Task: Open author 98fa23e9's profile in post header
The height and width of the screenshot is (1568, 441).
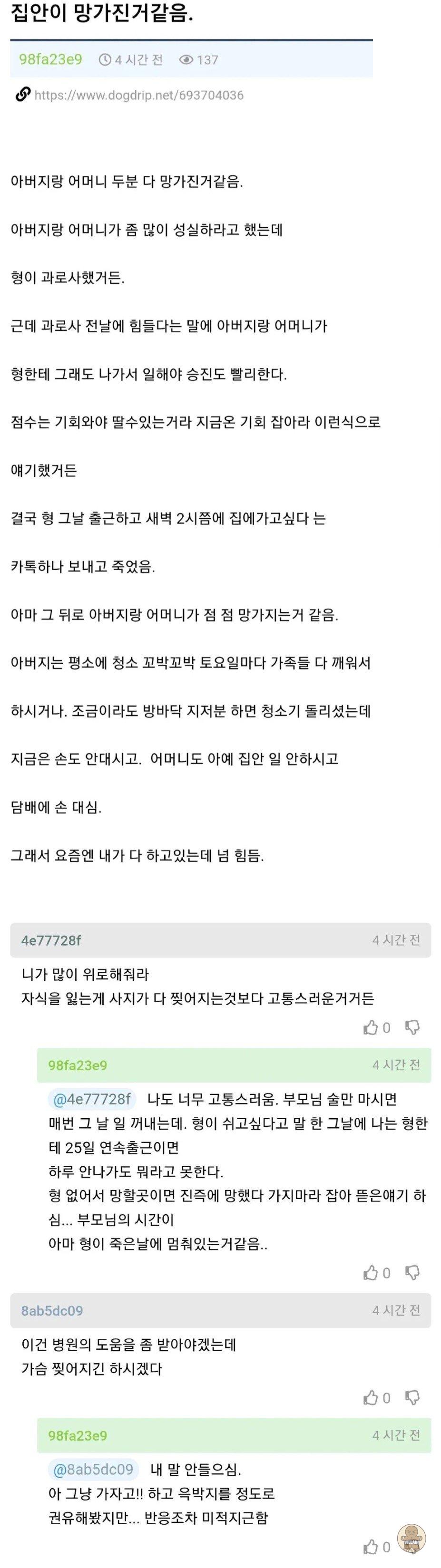Action: 50,59
